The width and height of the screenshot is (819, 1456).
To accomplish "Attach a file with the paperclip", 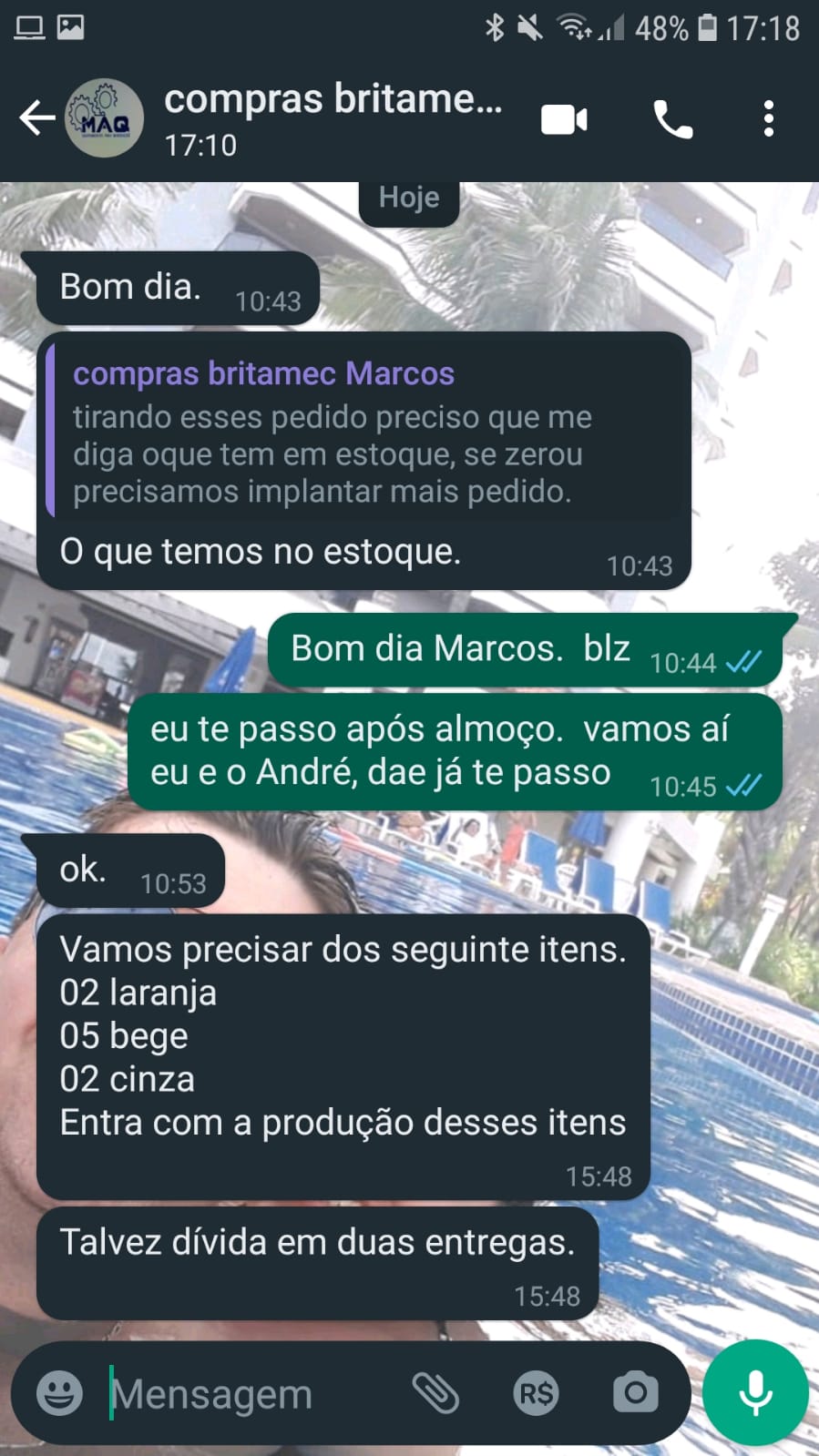I will [x=435, y=1393].
